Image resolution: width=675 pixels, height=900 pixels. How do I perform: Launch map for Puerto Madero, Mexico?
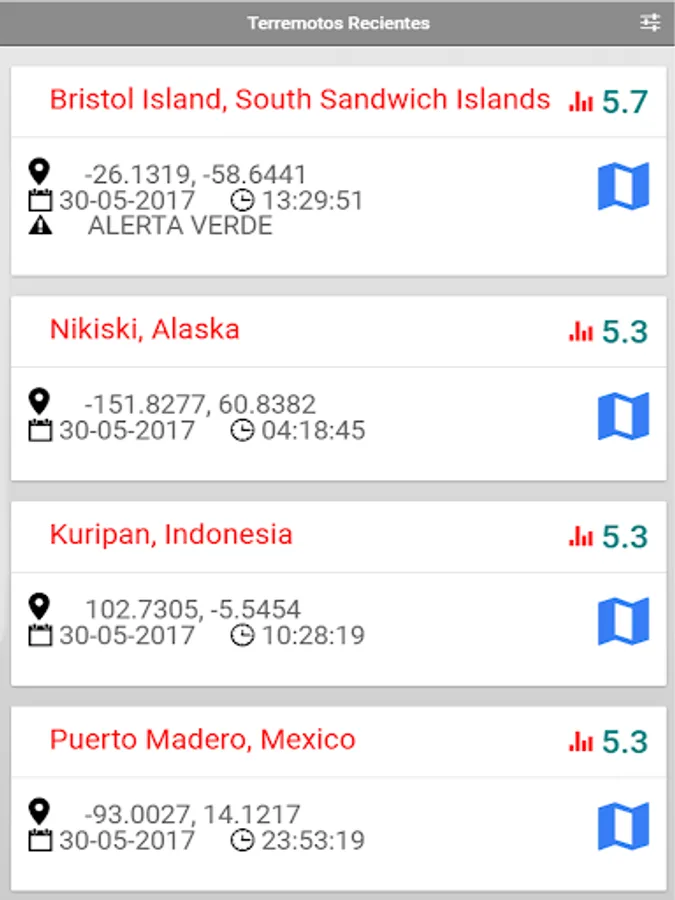pyautogui.click(x=623, y=827)
